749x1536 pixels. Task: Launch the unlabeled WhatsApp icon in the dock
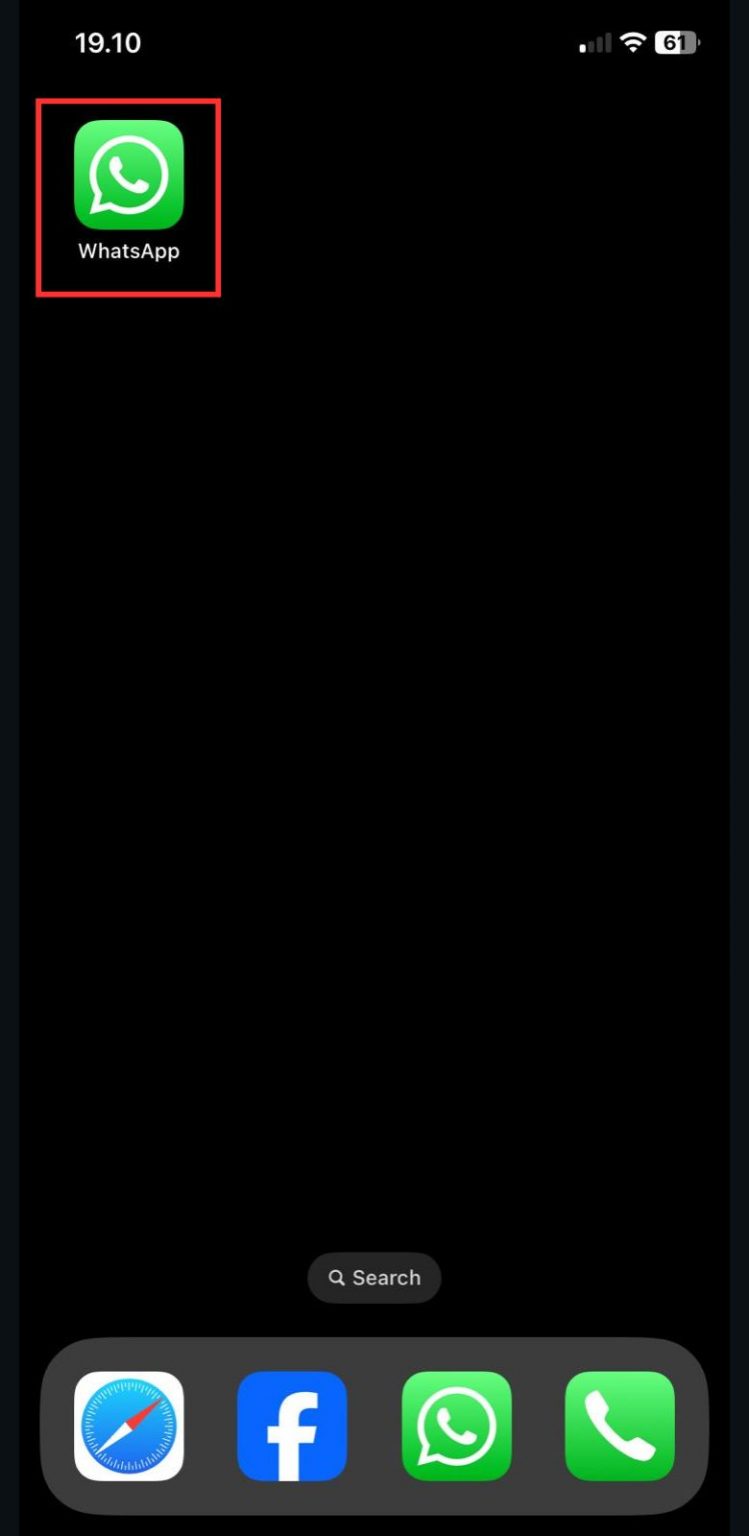pyautogui.click(x=456, y=1425)
